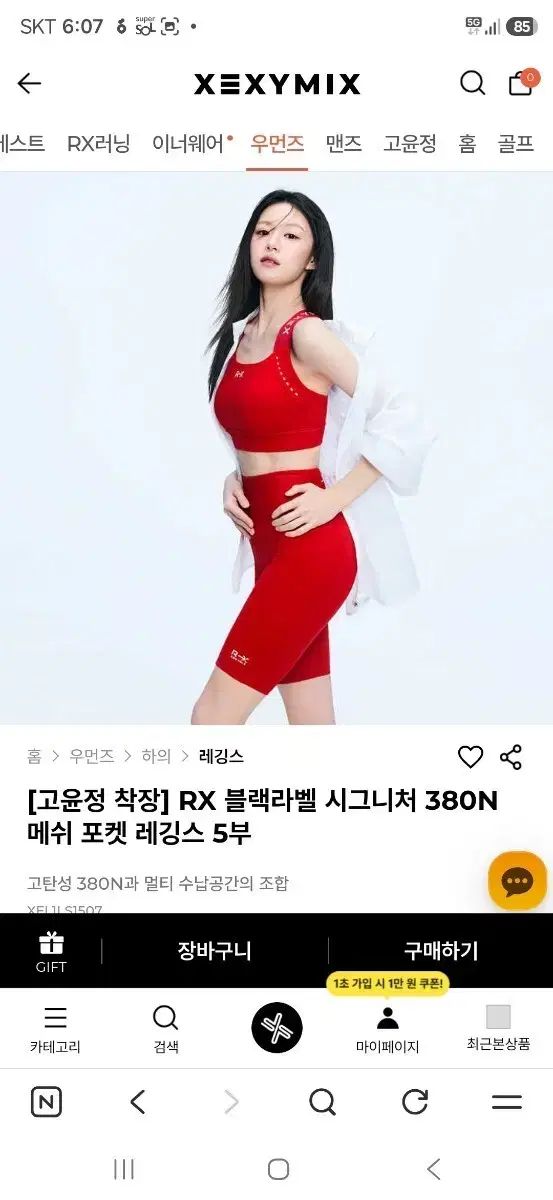Image resolution: width=553 pixels, height=1200 pixels.
Task: Tap the GIFT button
Action: coord(51,951)
